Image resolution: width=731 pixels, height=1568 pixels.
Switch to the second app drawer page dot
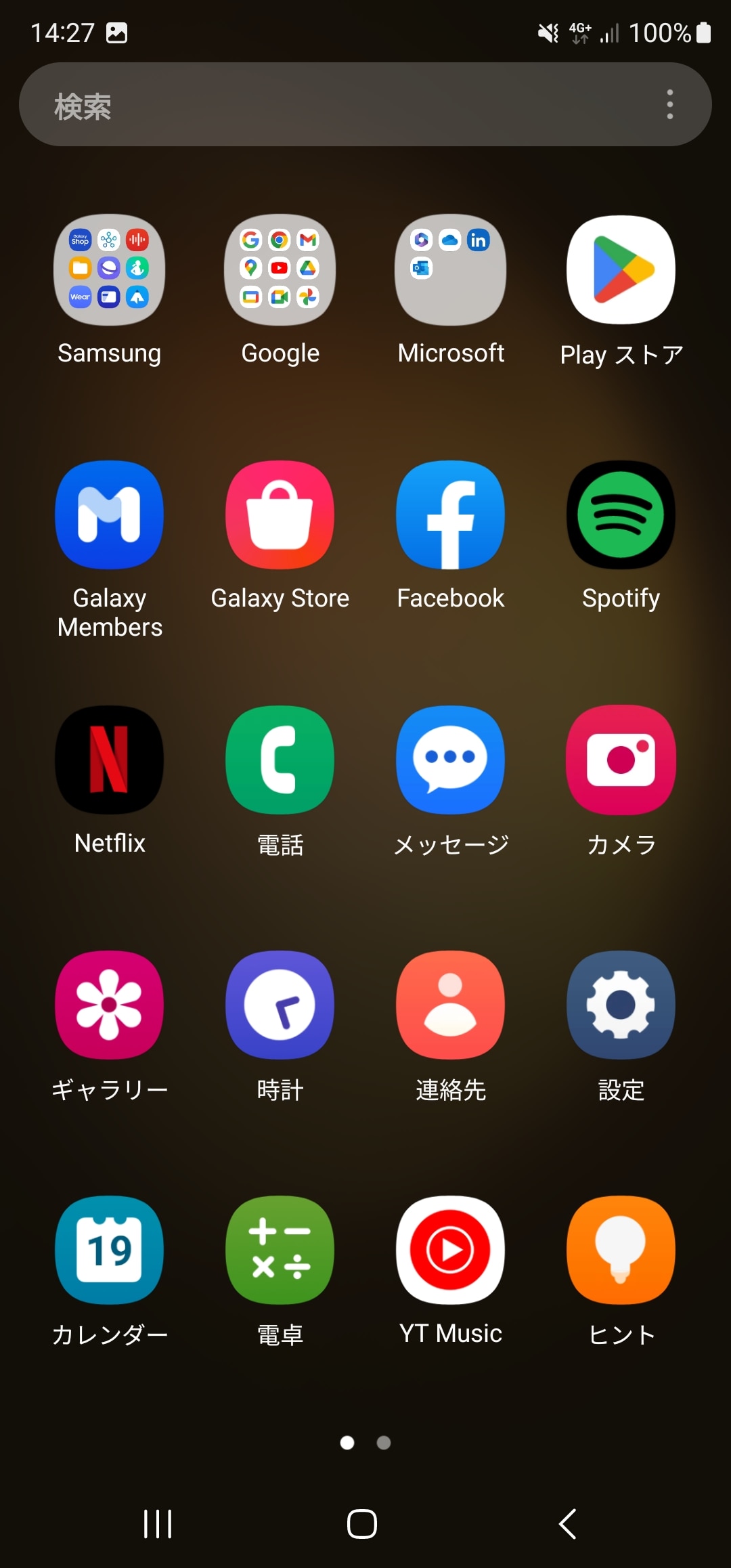point(383,1443)
